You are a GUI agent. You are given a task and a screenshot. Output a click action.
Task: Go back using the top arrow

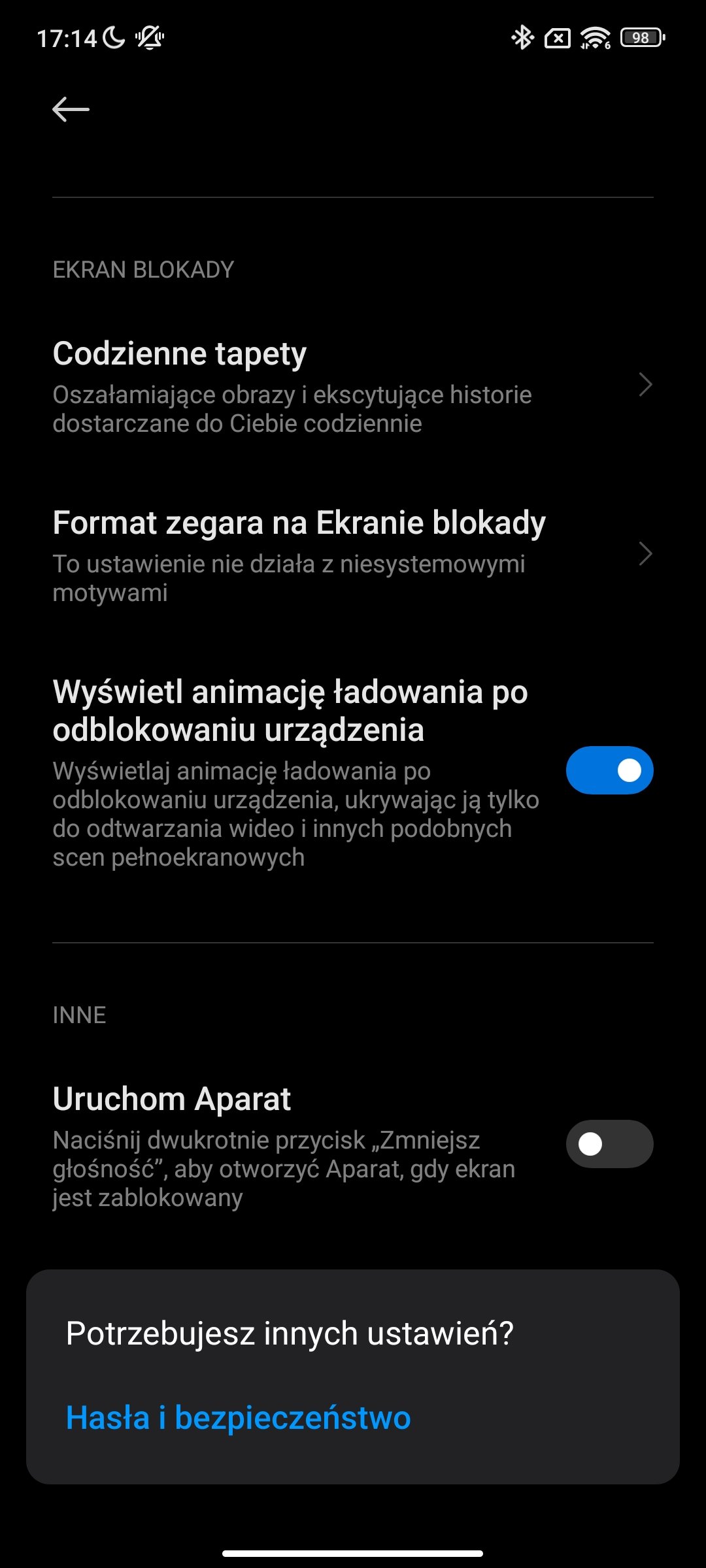pos(71,109)
